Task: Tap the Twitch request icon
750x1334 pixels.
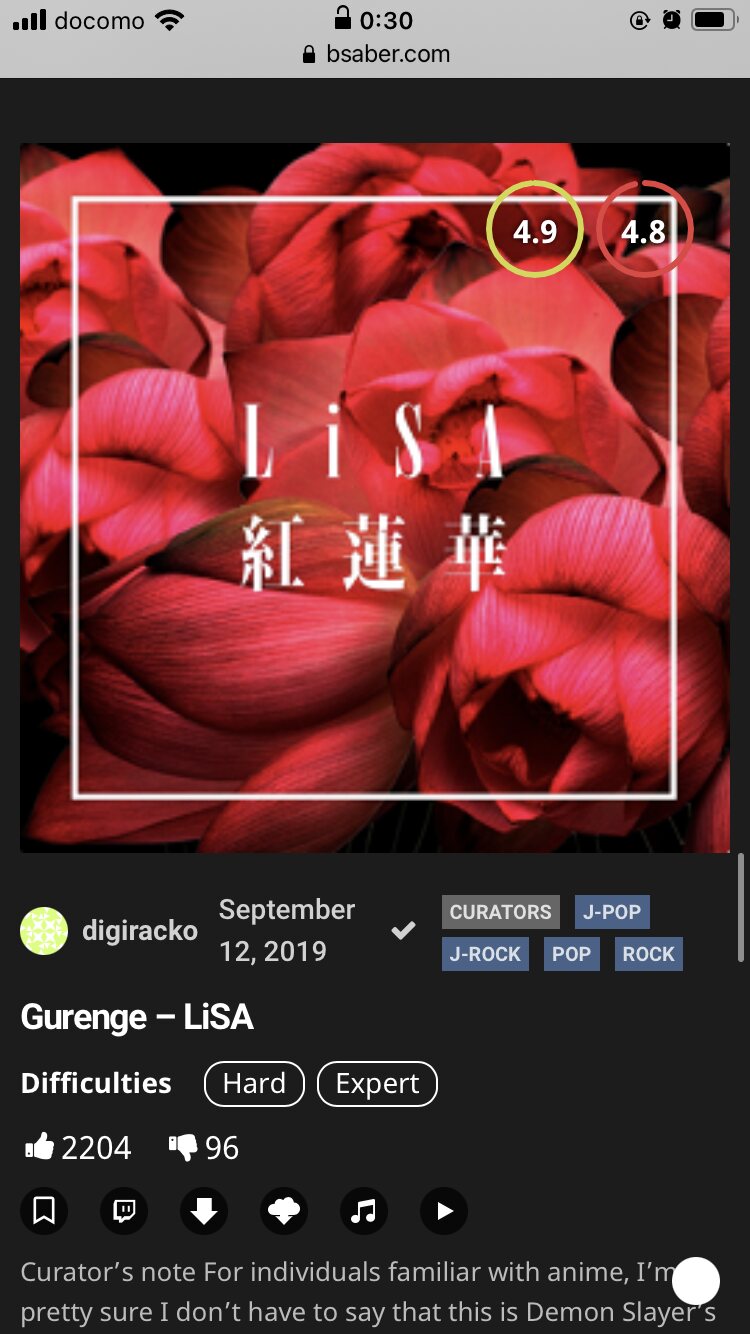Action: pyautogui.click(x=124, y=1212)
